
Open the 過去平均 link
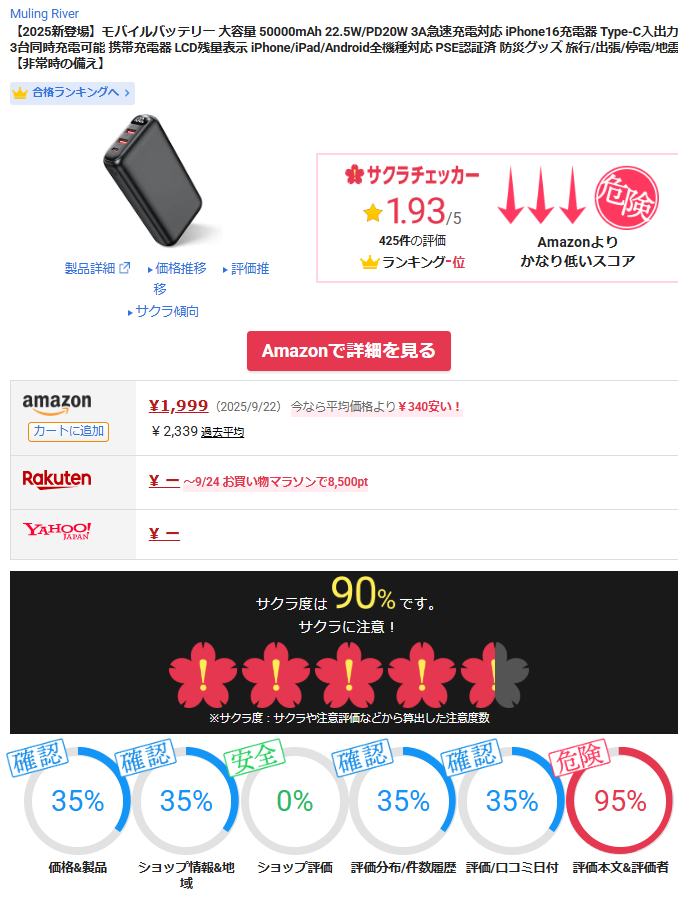point(222,432)
